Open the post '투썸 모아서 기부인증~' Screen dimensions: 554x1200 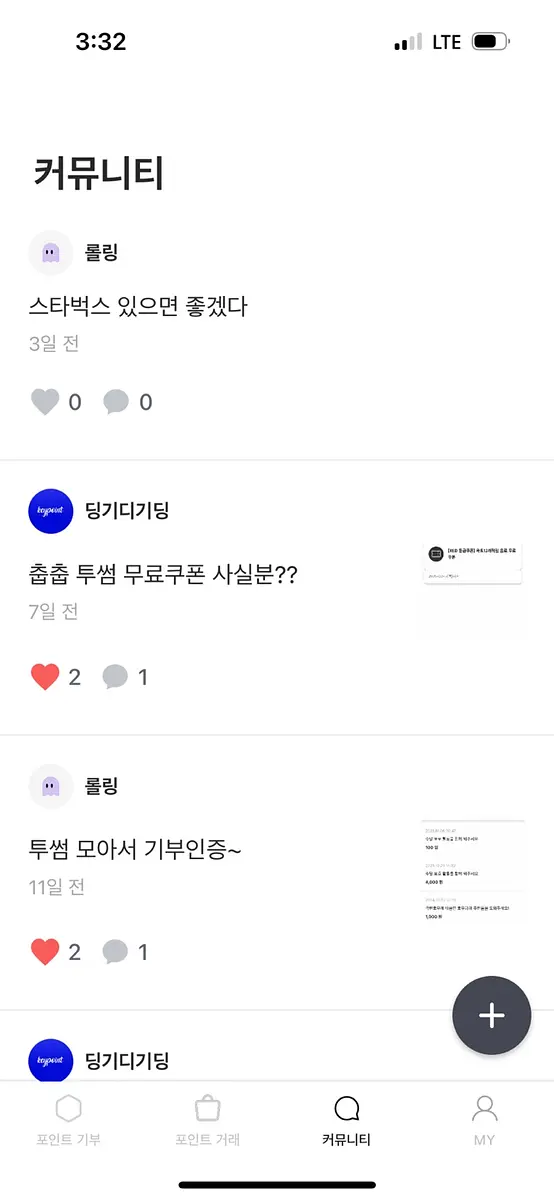click(135, 850)
